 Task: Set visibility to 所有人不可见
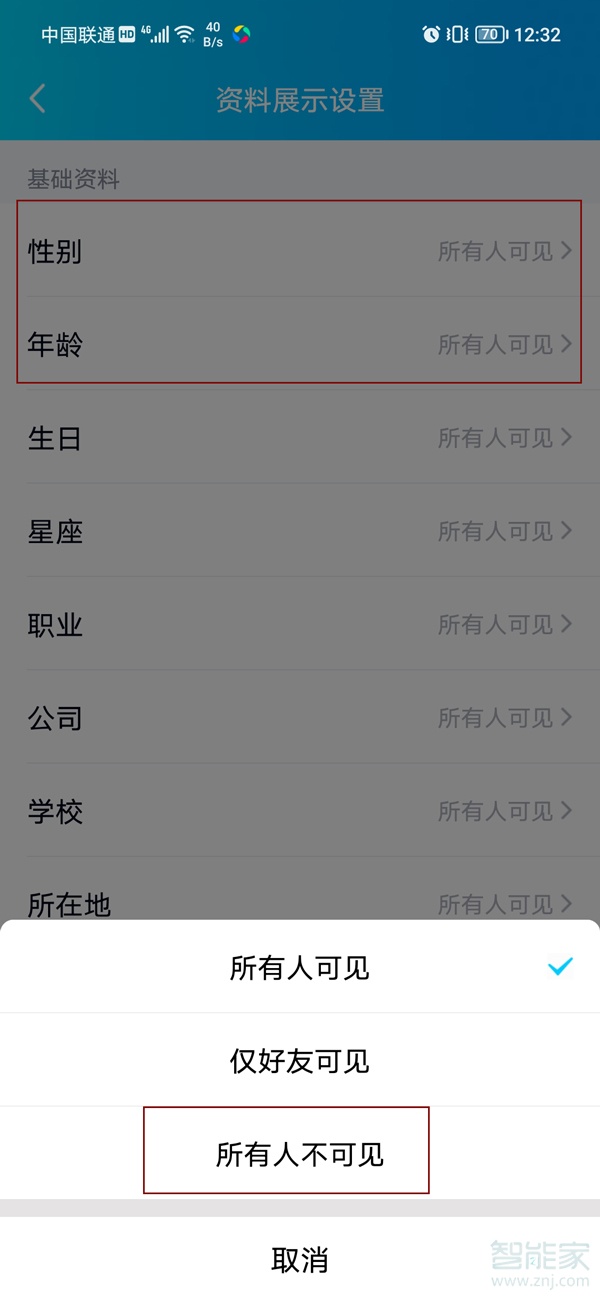pos(300,1155)
